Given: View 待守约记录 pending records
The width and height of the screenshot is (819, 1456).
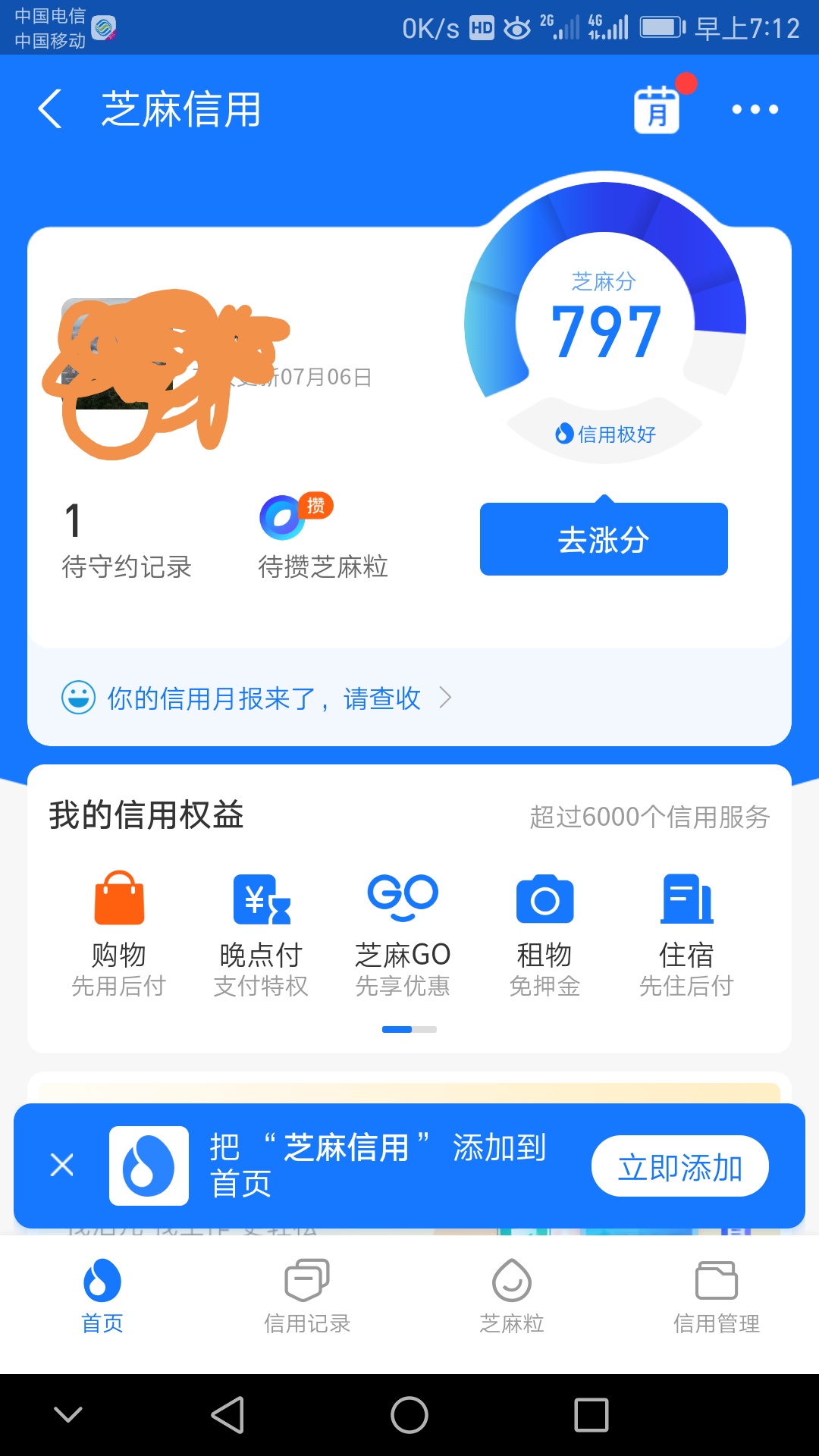Looking at the screenshot, I should pyautogui.click(x=125, y=541).
